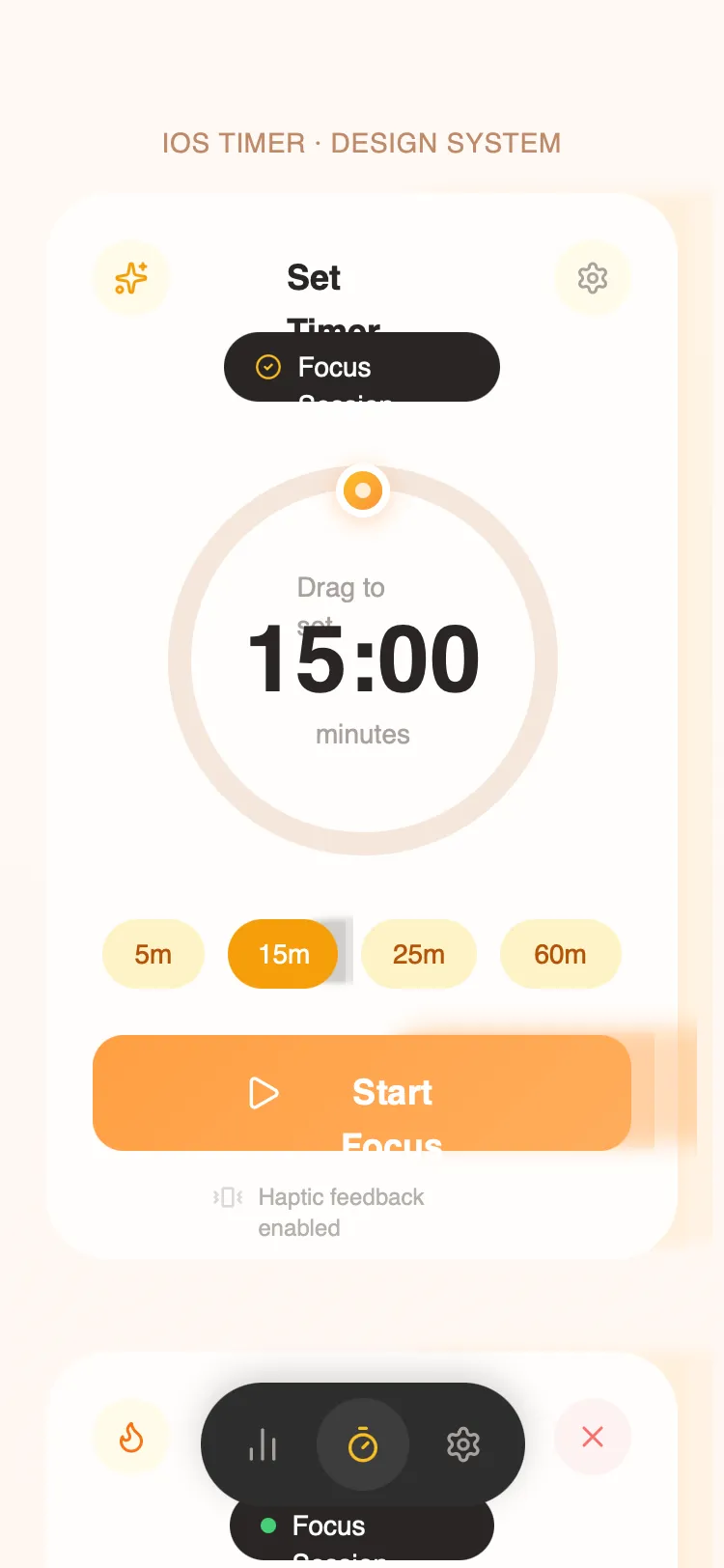
Task: Click the orange drag handle on the dial
Action: coord(363,490)
